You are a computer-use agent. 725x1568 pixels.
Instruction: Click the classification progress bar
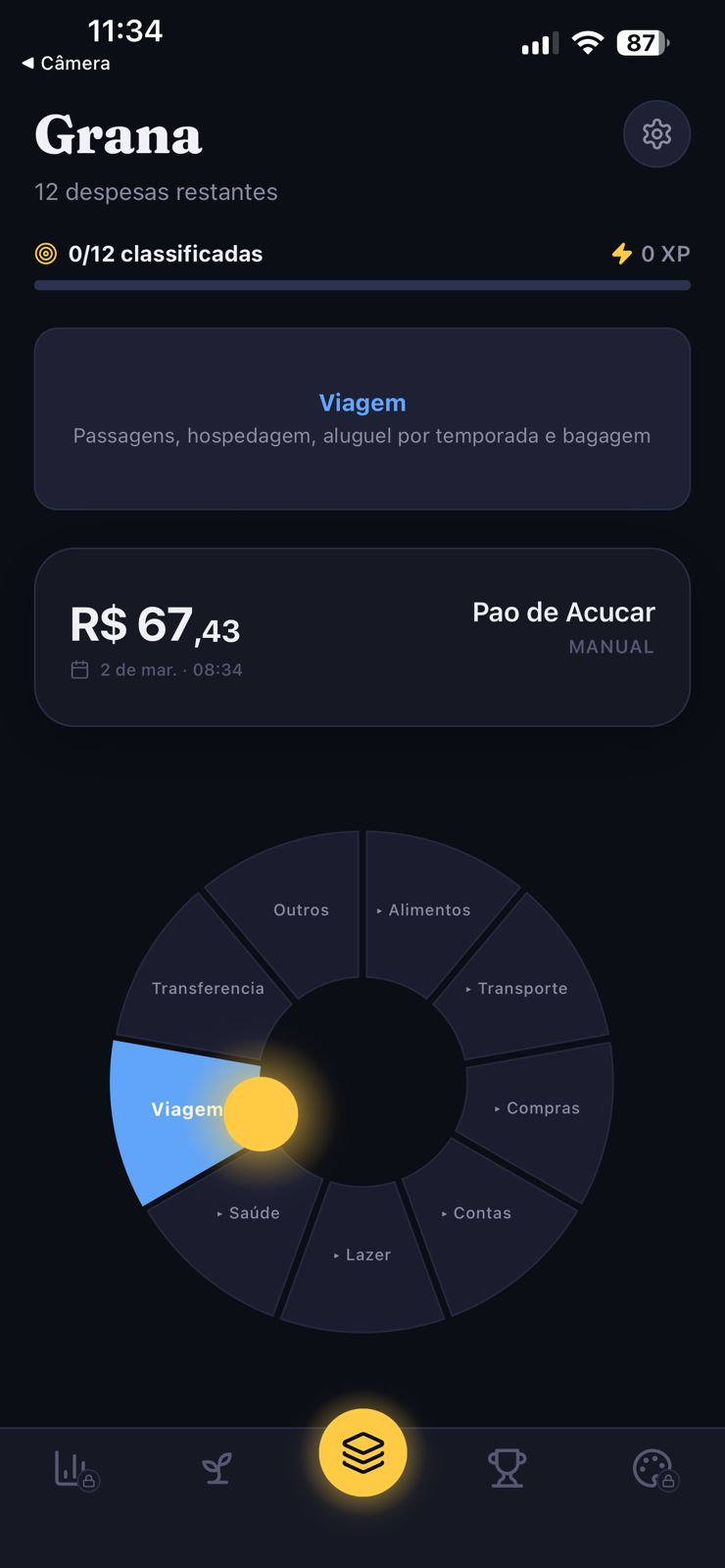click(362, 285)
